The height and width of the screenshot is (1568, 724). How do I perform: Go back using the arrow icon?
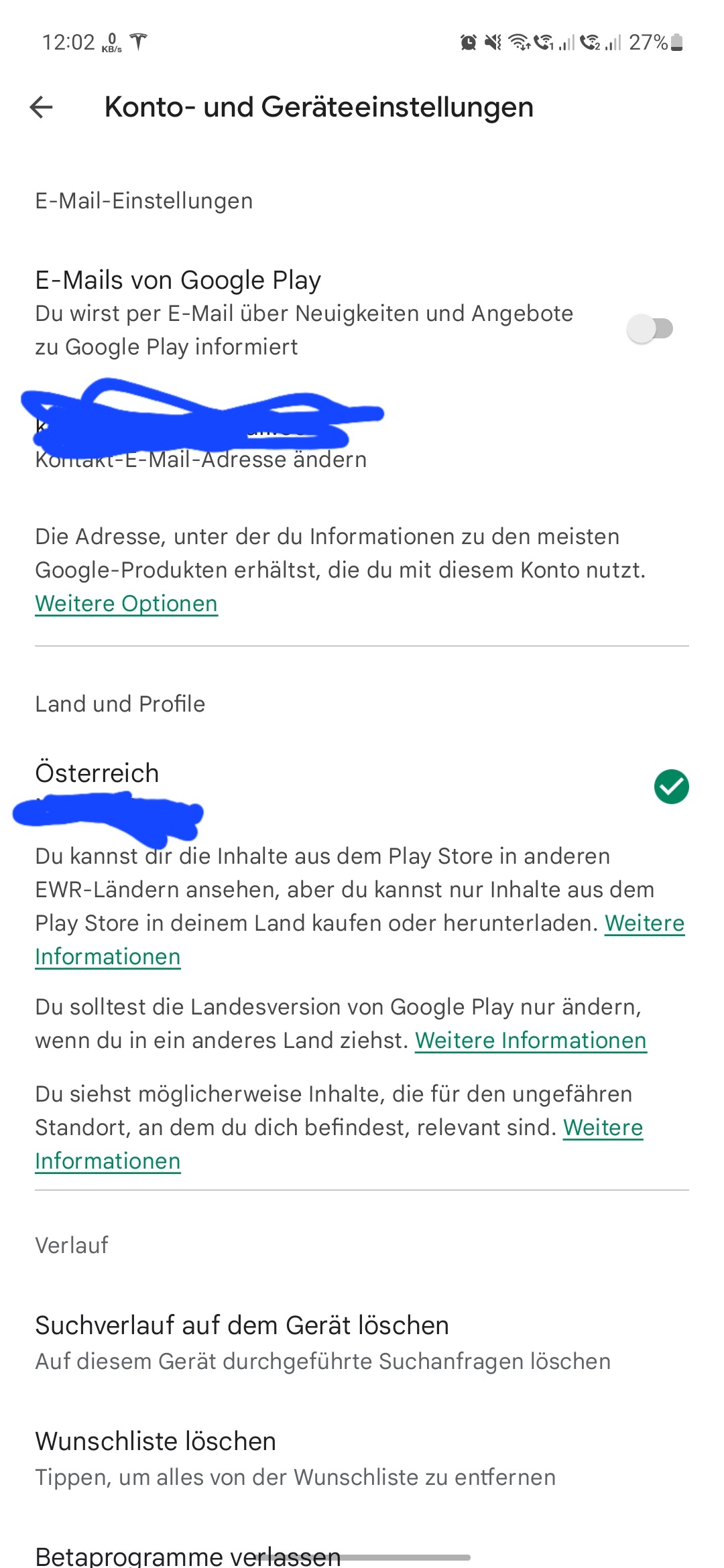click(42, 107)
